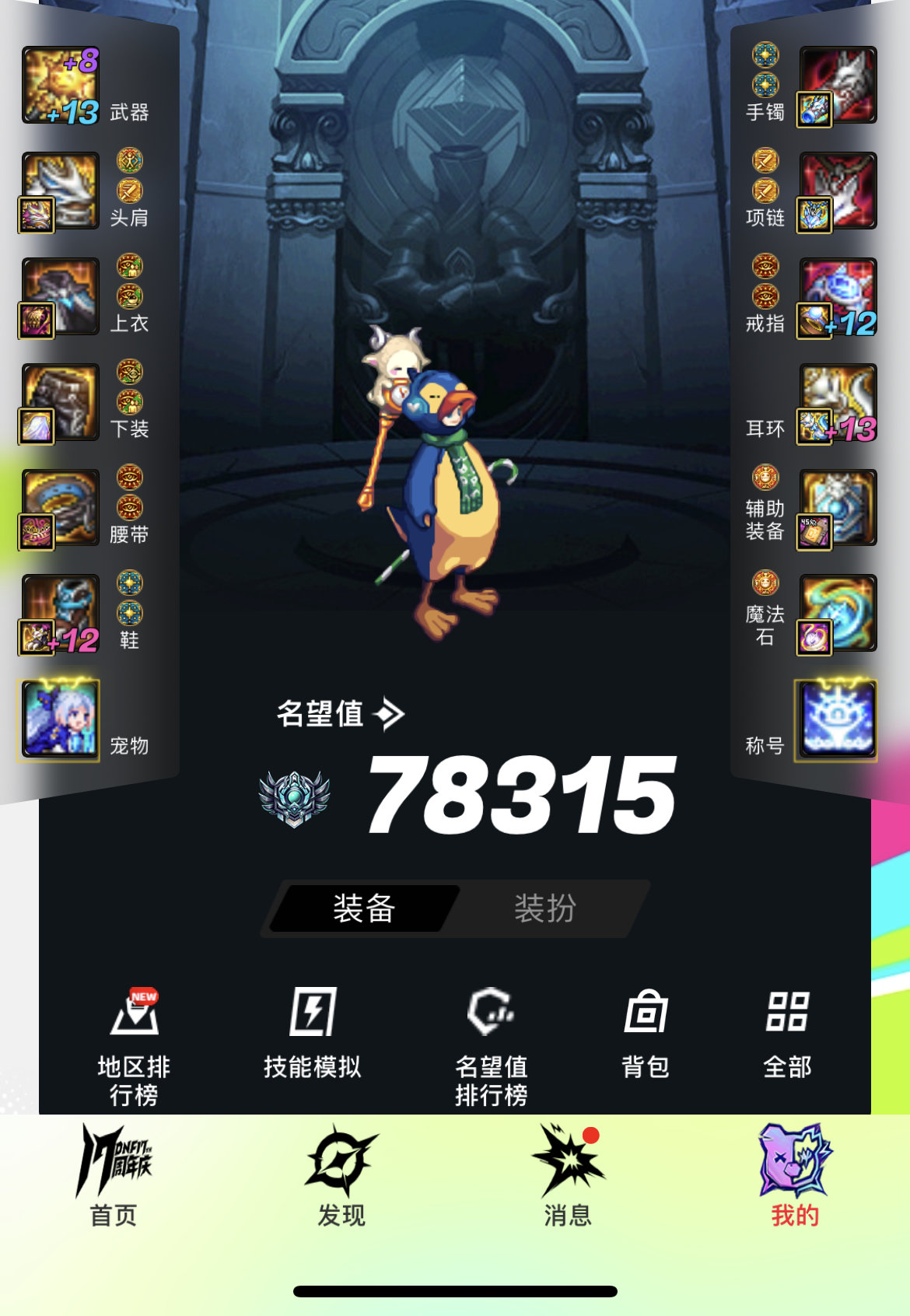This screenshot has width=910, height=1316.
Task: Open the 戒指 ring equipment slot
Action: [838, 296]
